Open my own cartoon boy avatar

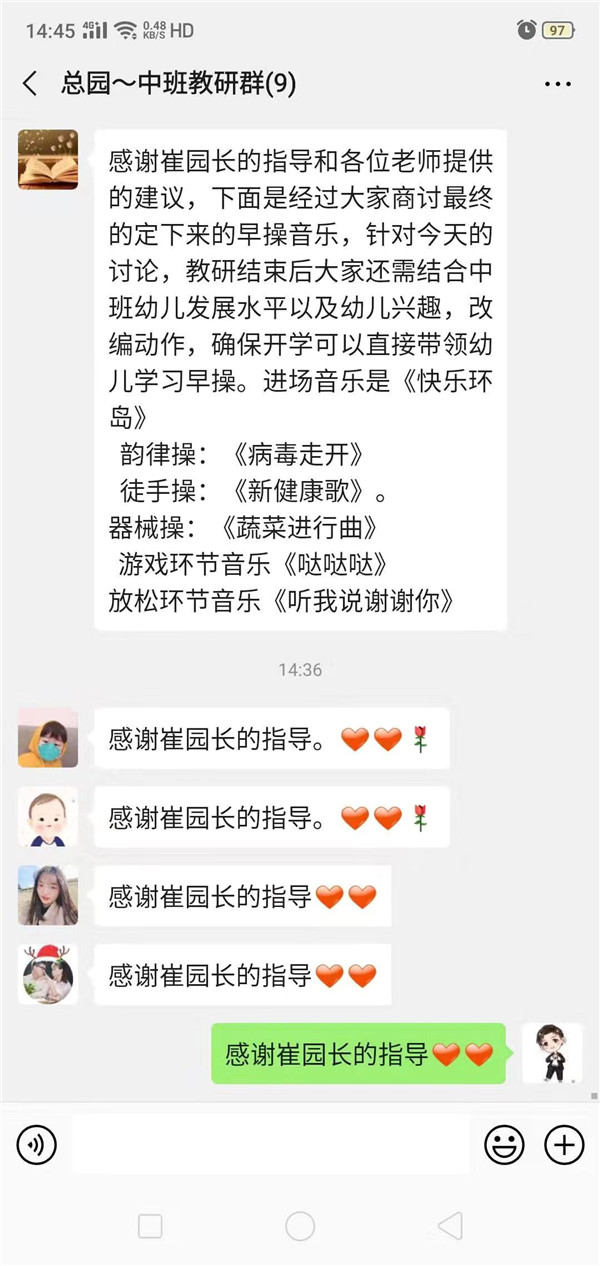click(x=552, y=1053)
